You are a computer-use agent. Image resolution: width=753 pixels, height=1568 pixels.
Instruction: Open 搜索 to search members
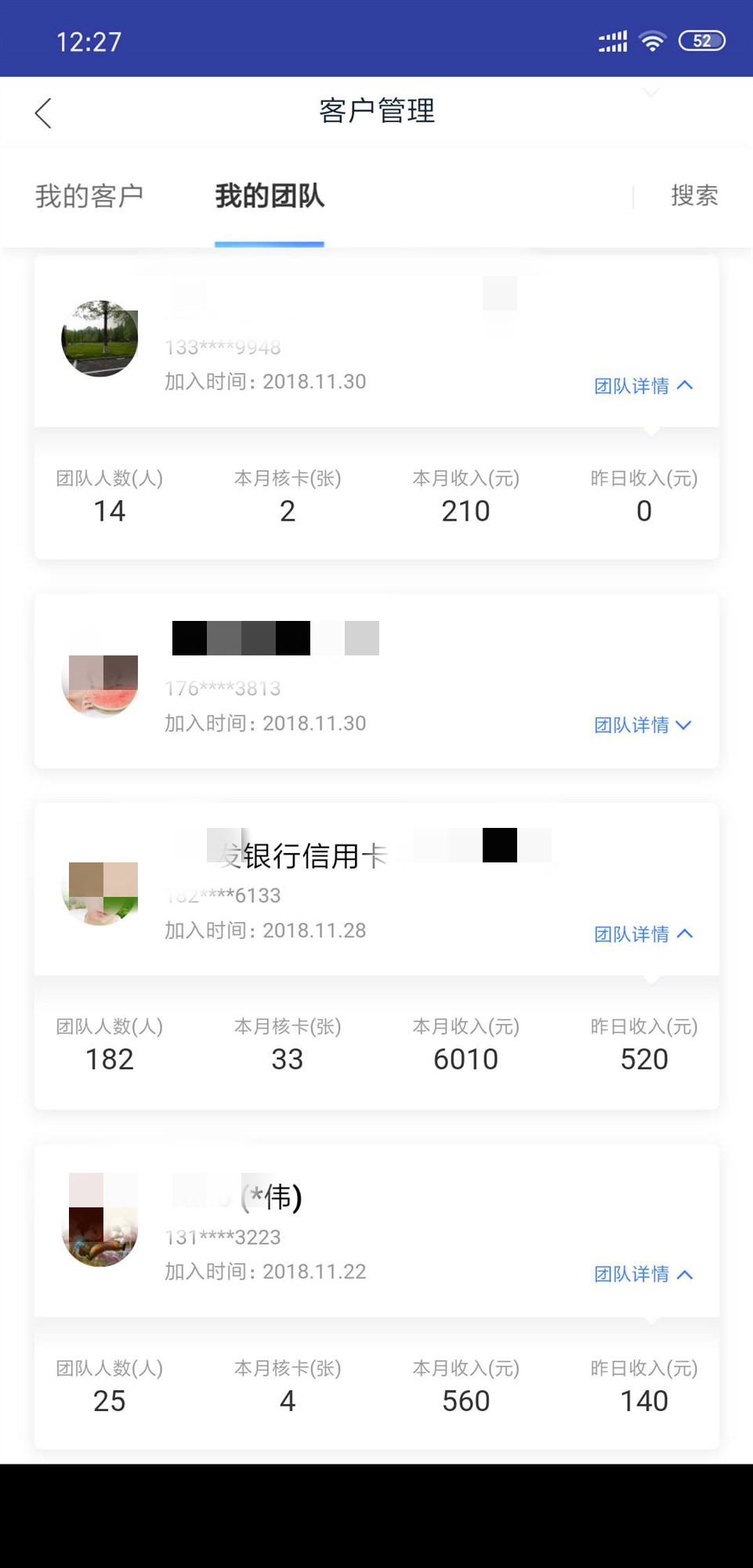[x=693, y=196]
